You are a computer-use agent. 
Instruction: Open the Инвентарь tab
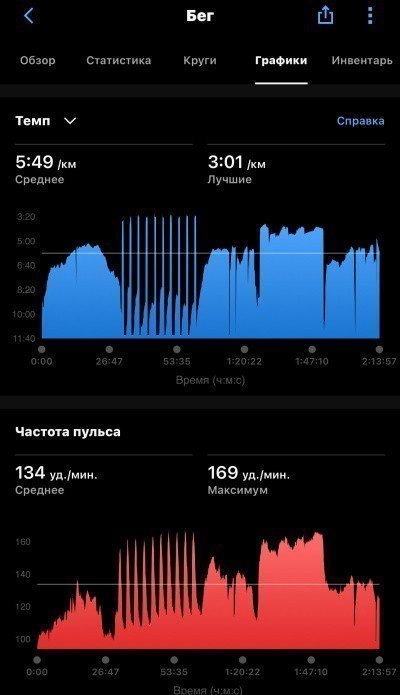362,60
